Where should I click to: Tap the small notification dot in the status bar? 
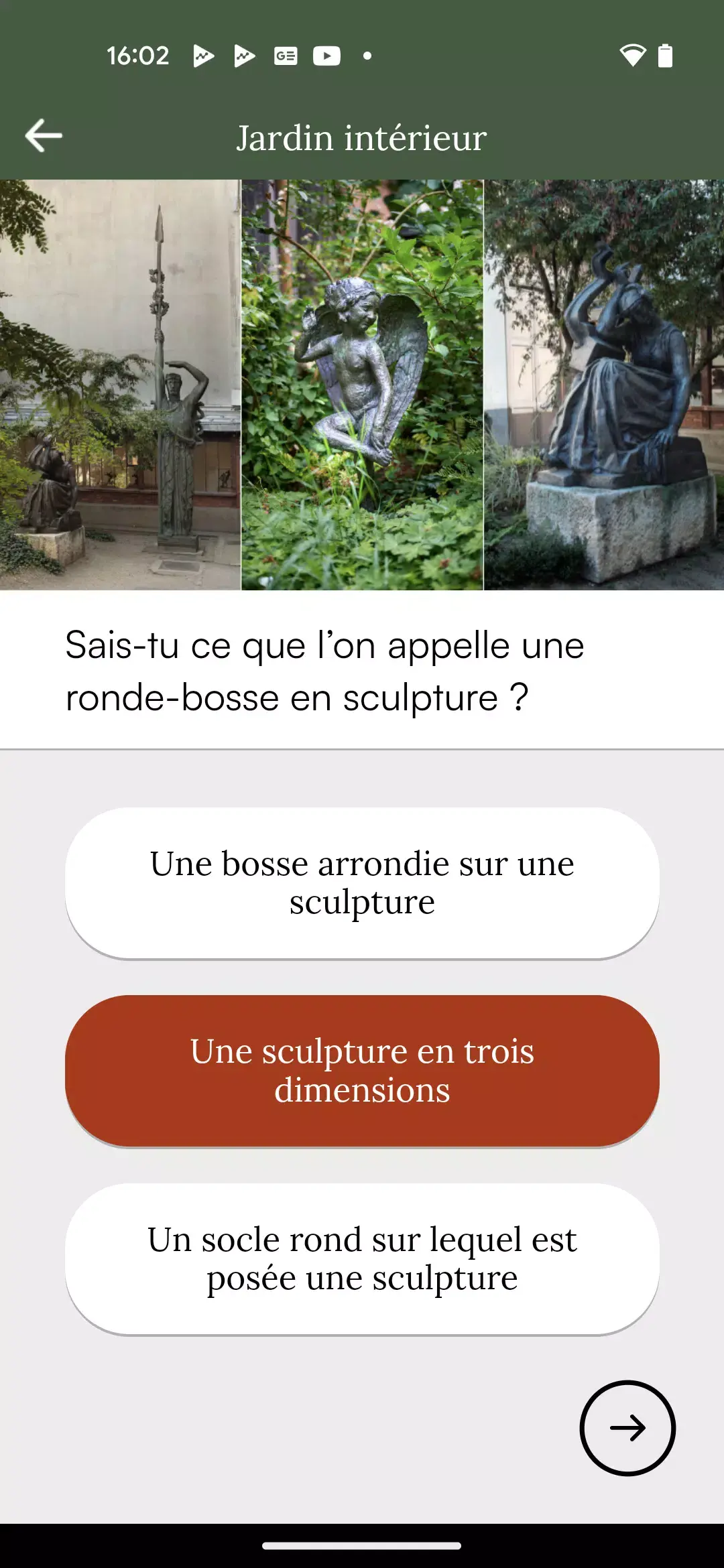point(367,56)
